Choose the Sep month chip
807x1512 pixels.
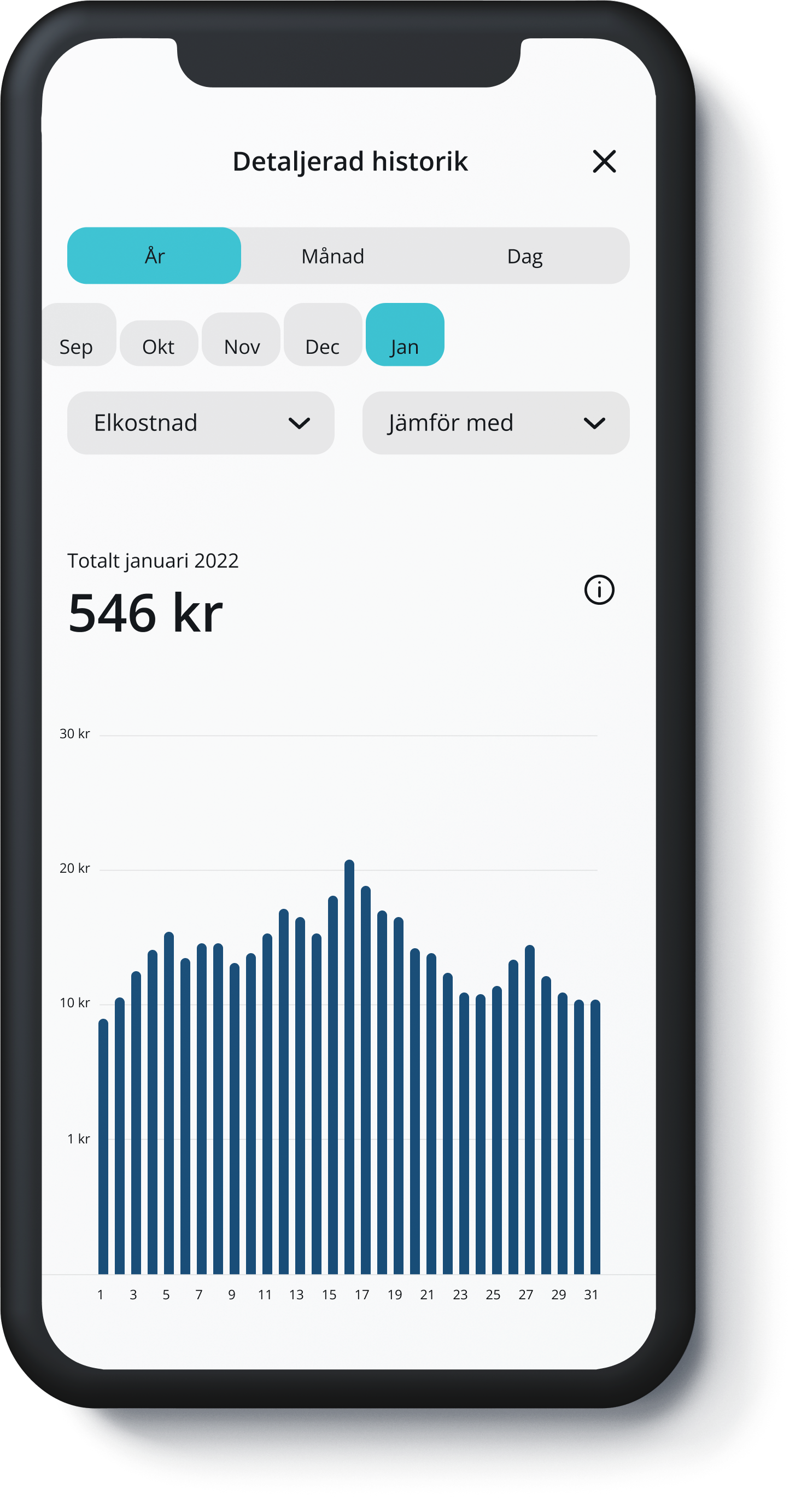pos(79,335)
